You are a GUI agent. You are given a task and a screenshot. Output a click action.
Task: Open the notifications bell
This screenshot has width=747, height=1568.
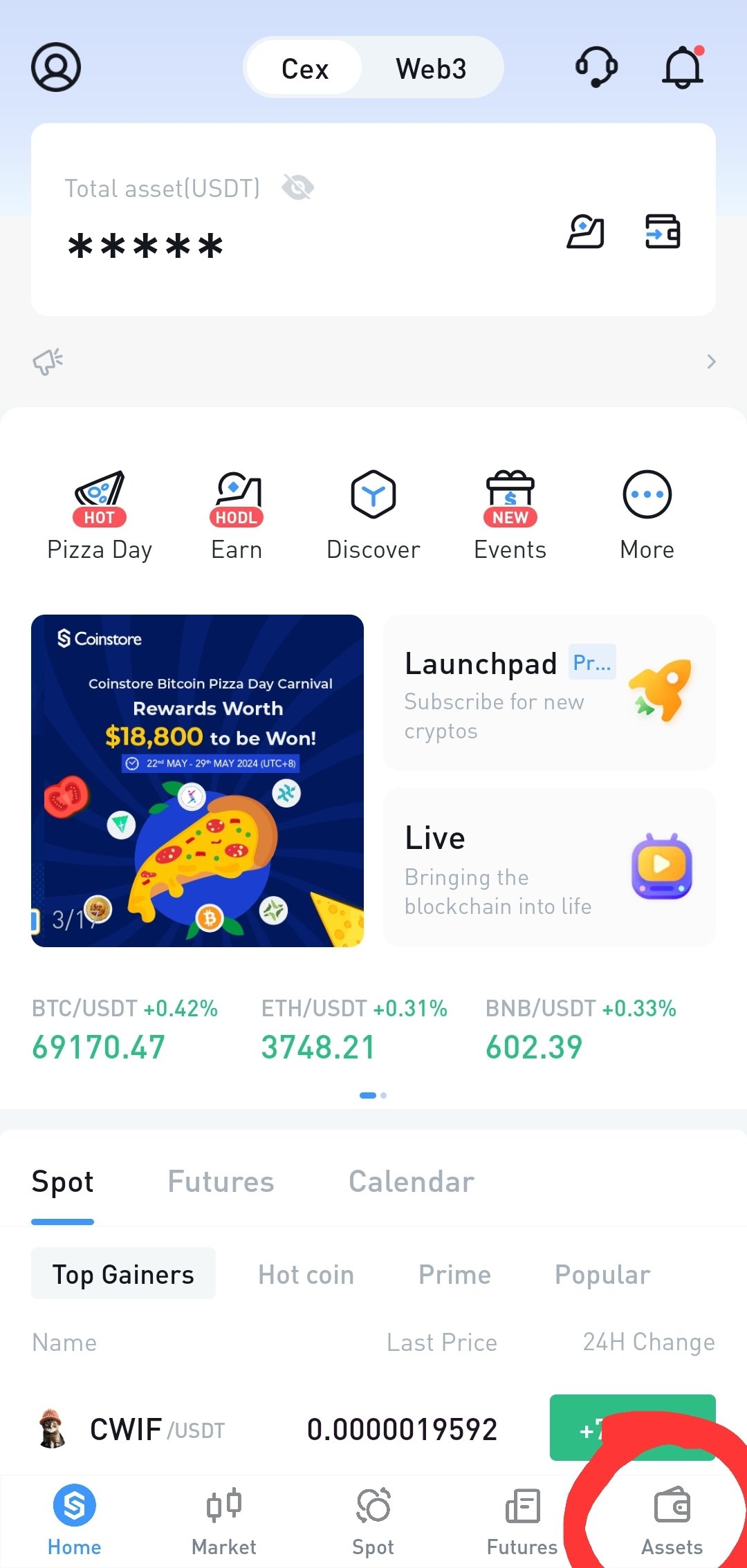click(x=683, y=67)
